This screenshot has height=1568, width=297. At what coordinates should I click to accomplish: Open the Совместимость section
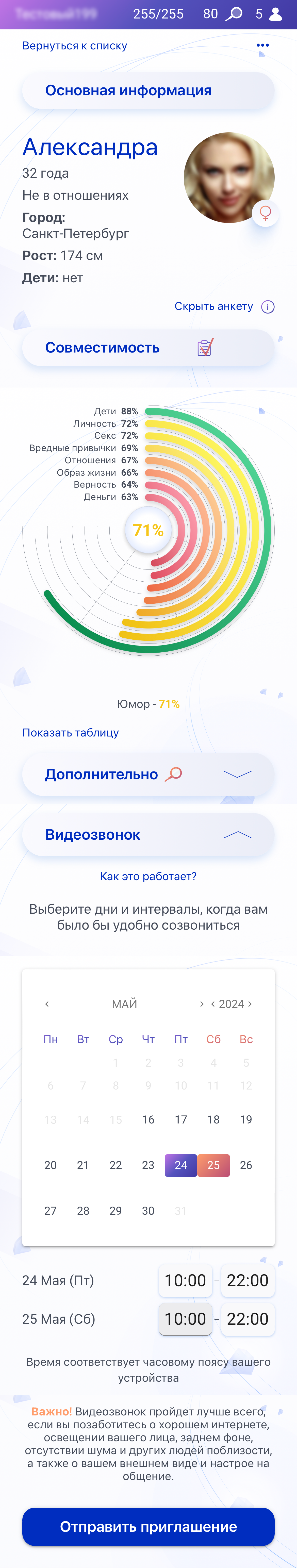(x=148, y=347)
